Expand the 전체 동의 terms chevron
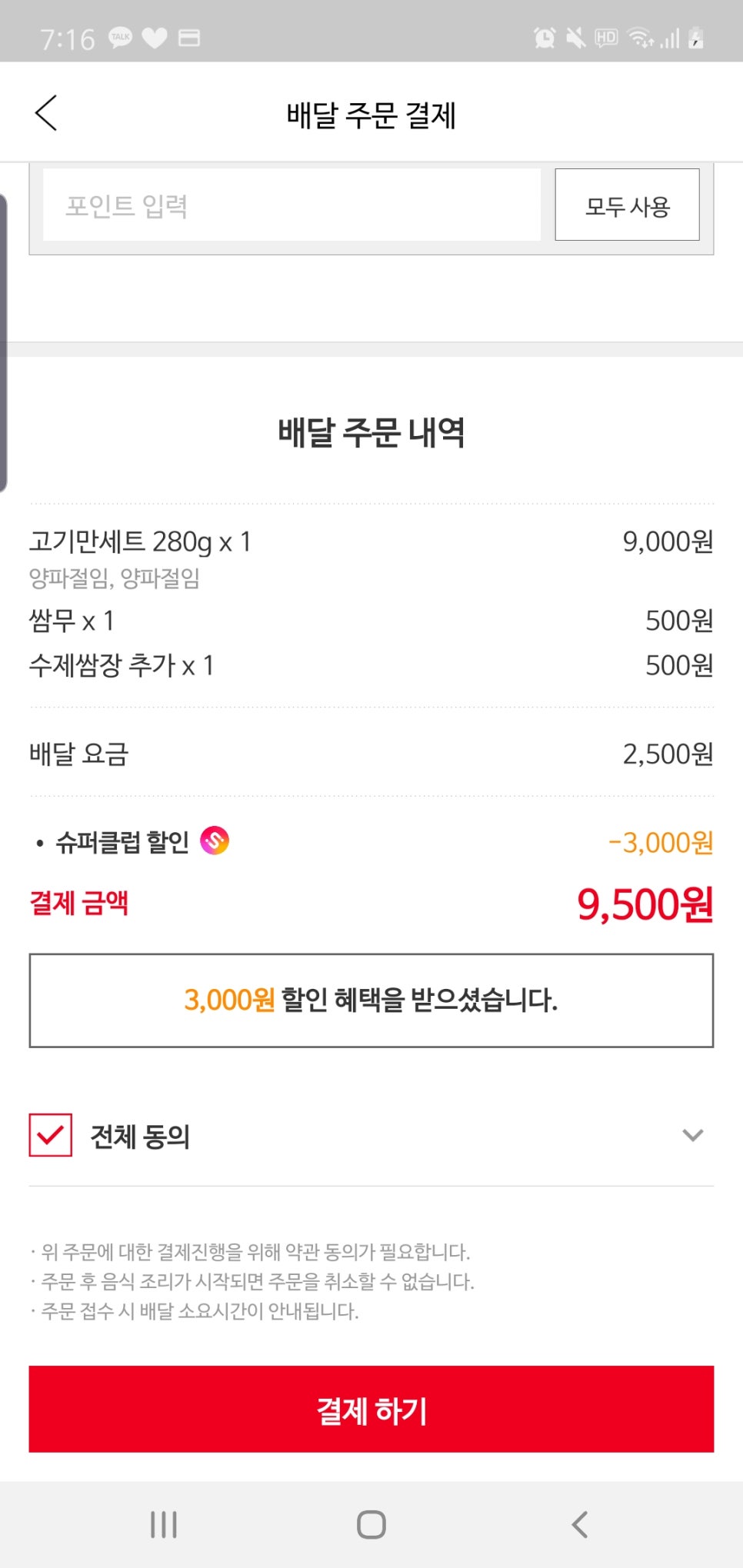This screenshot has width=743, height=1568. [x=692, y=1135]
